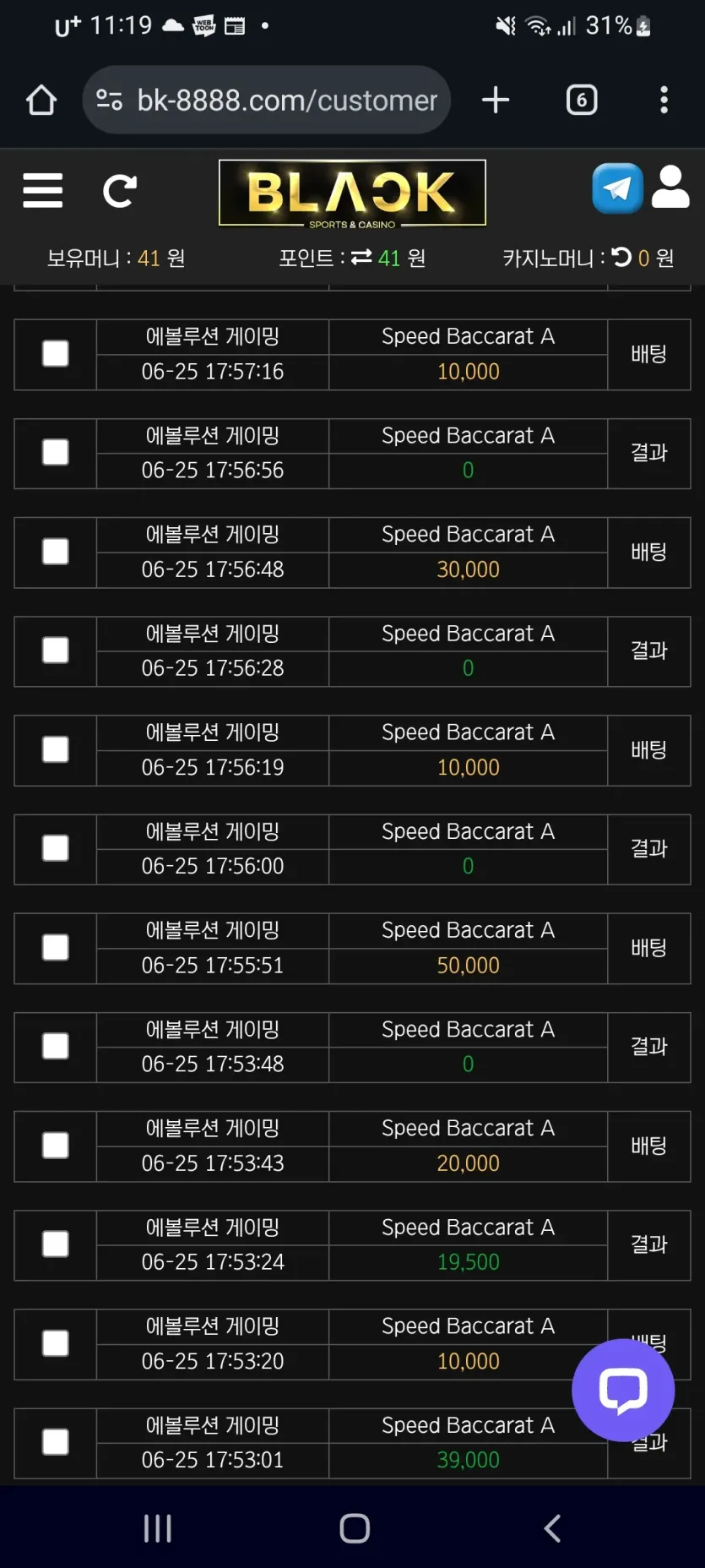The image size is (705, 1568).
Task: Open recent apps from the navigation bar
Action: 158,1528
